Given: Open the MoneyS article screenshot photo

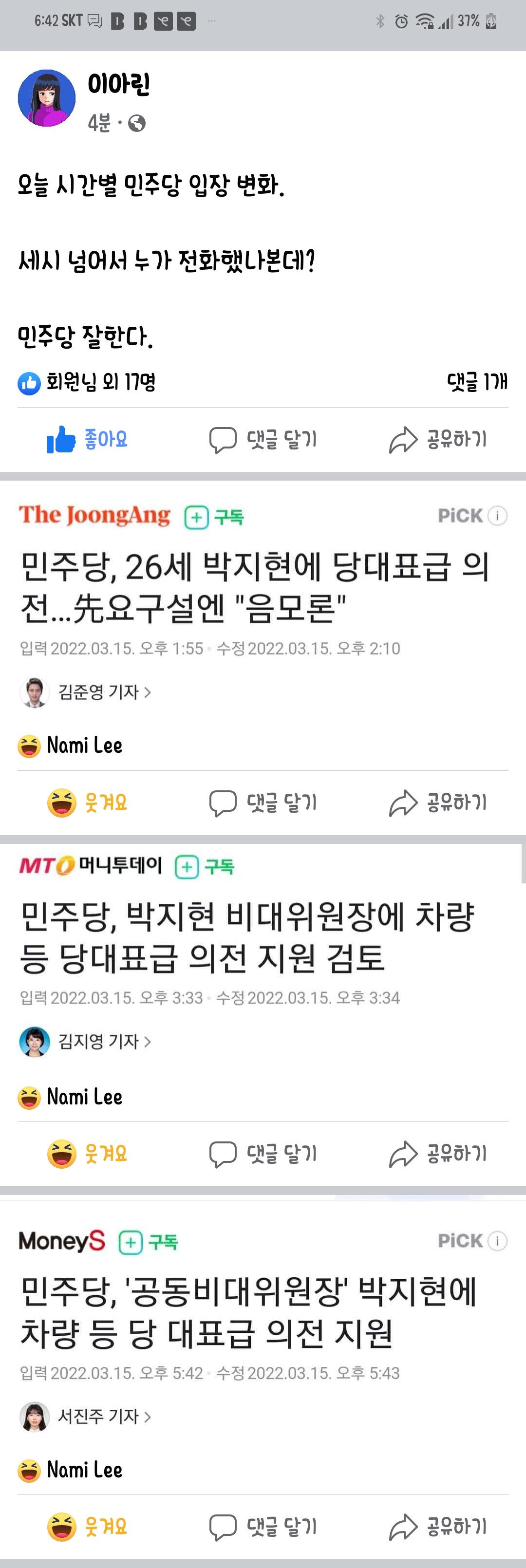Looking at the screenshot, I should pyautogui.click(x=263, y=1321).
